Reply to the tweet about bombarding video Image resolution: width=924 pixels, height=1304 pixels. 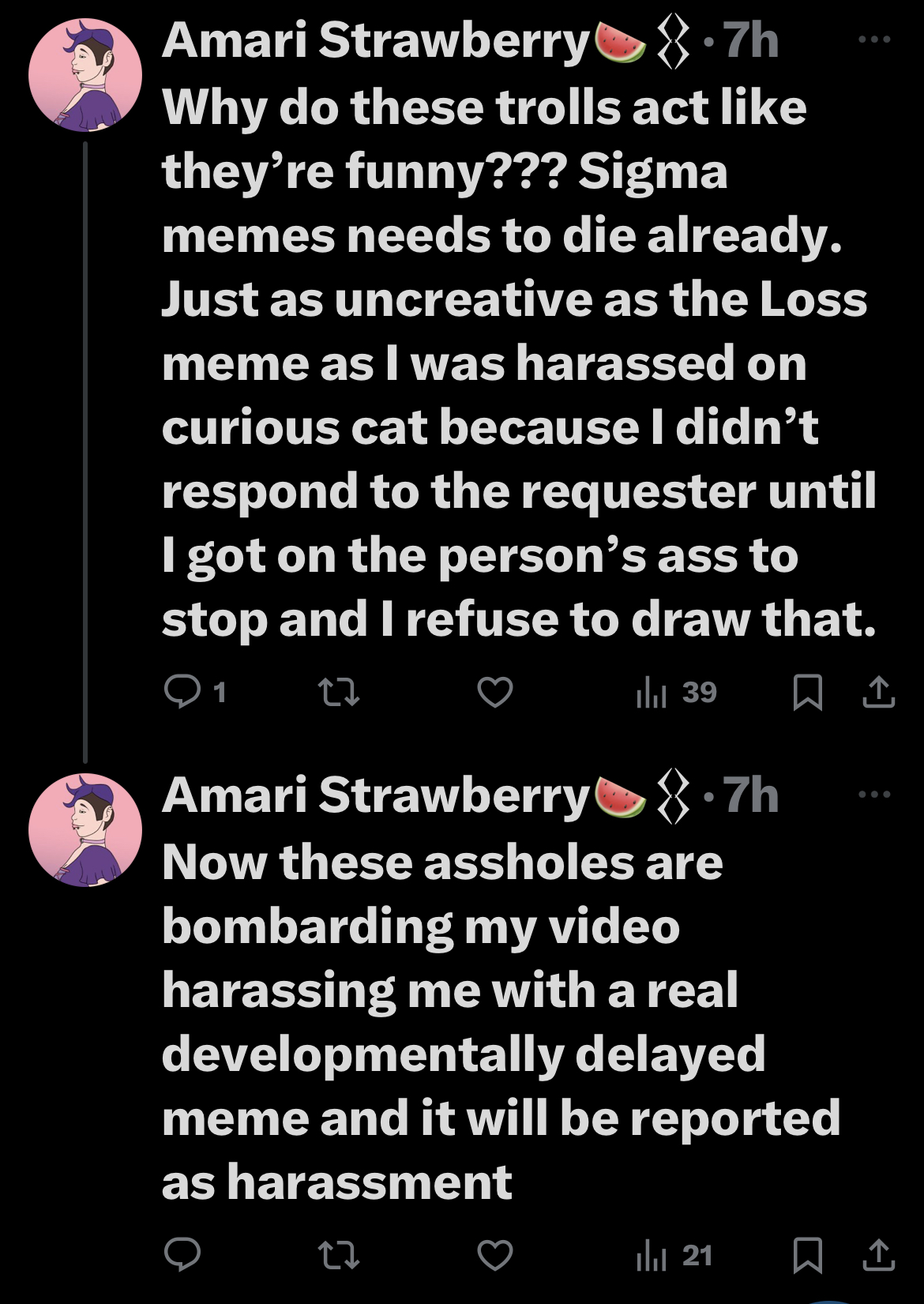tap(182, 1255)
